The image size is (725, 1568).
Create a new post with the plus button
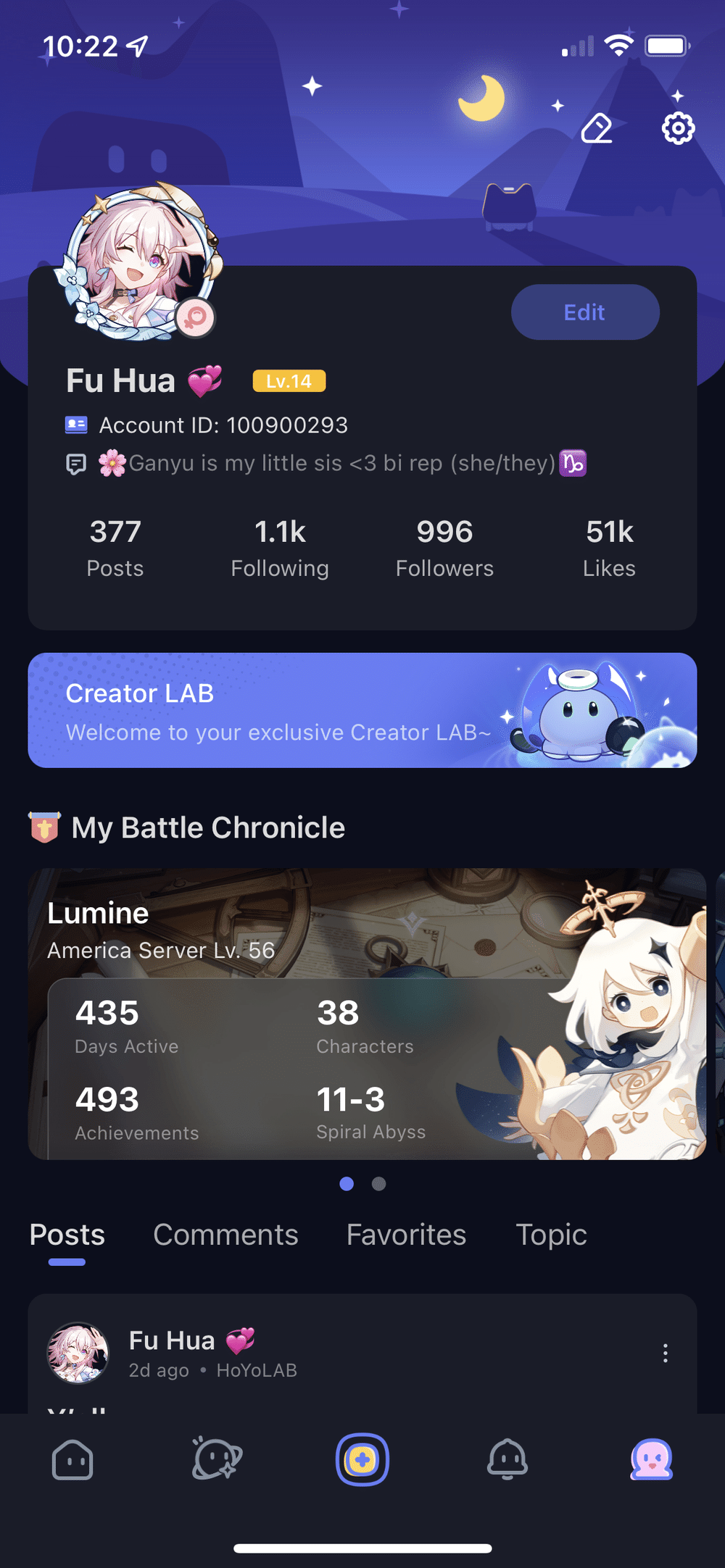point(362,1459)
